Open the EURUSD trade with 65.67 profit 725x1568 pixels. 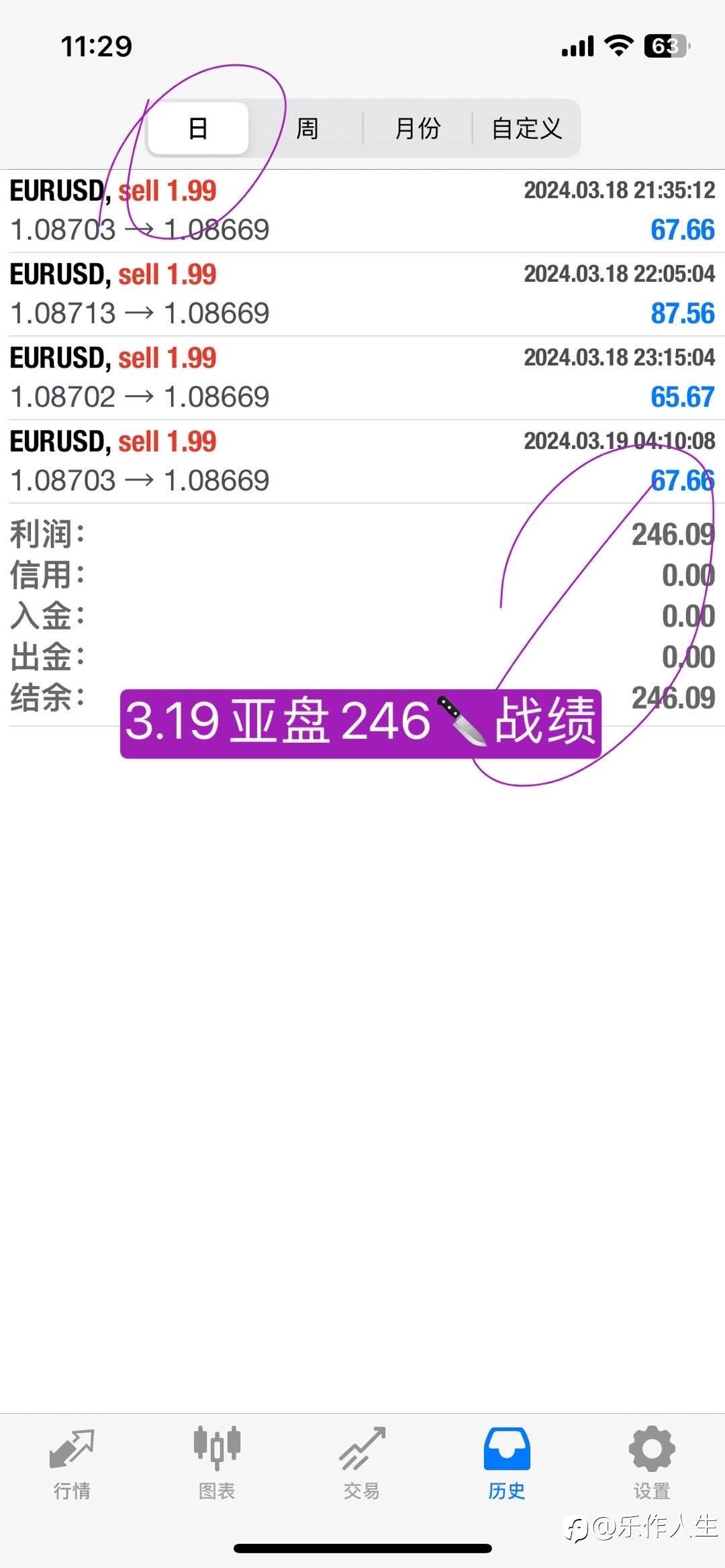362,378
